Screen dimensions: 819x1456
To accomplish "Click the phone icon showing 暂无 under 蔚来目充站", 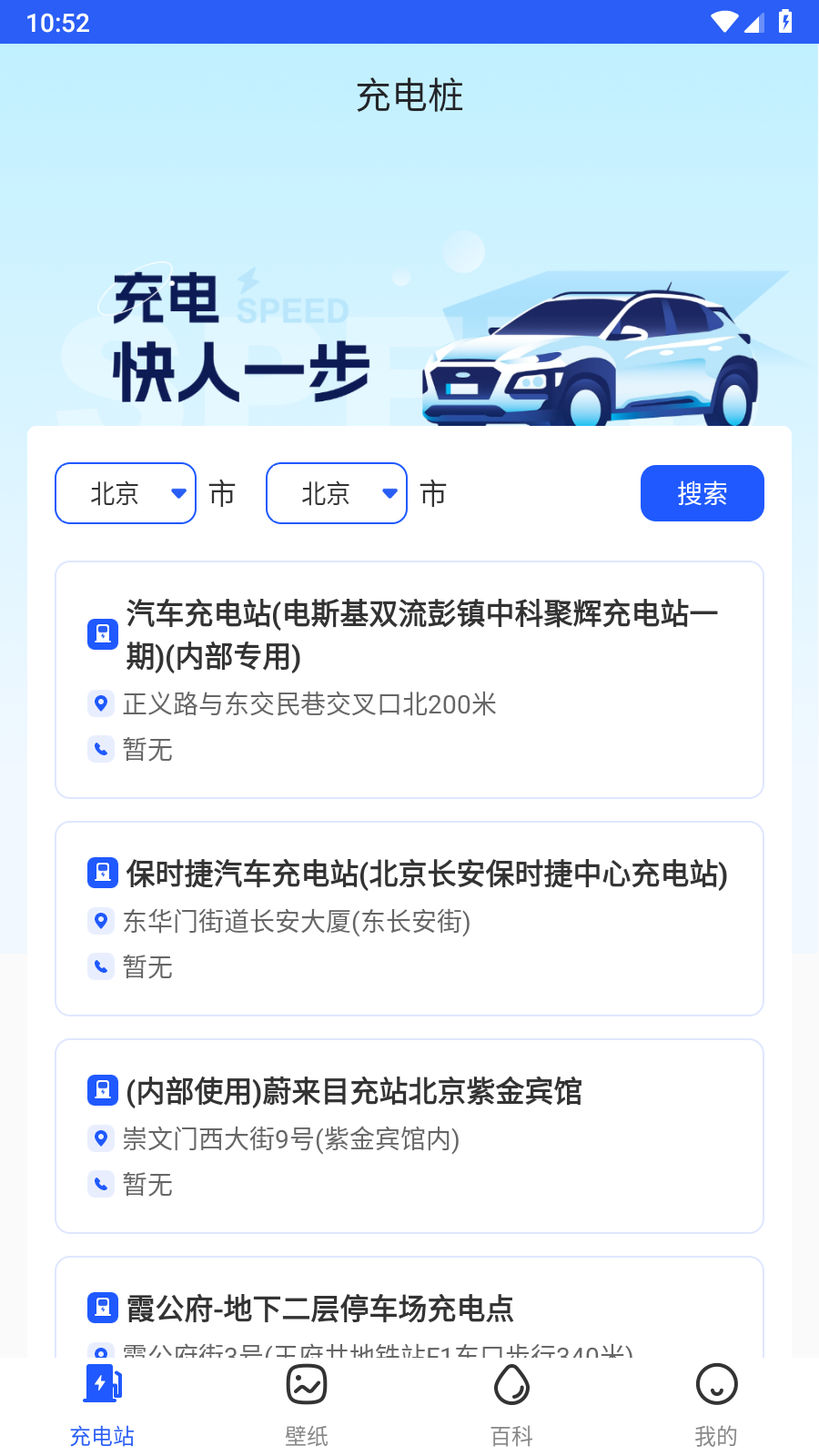I will [101, 1184].
